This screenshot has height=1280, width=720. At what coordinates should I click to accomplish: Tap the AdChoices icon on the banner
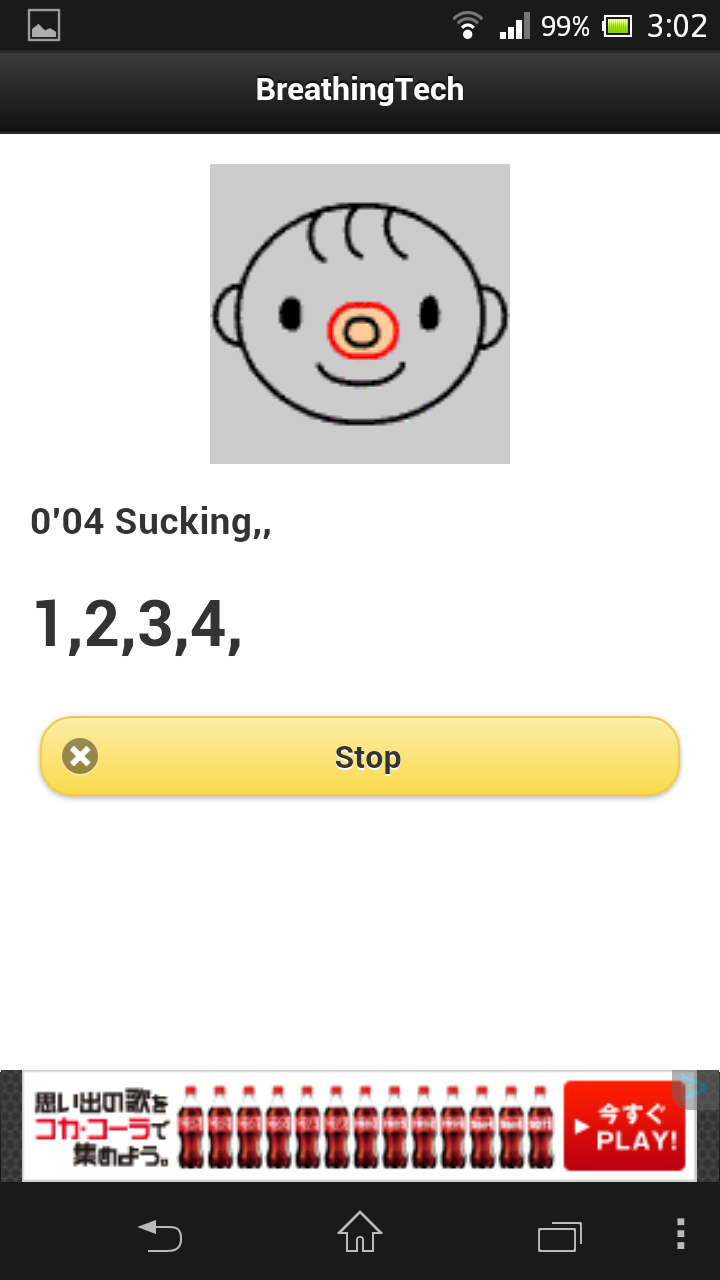point(695,1087)
